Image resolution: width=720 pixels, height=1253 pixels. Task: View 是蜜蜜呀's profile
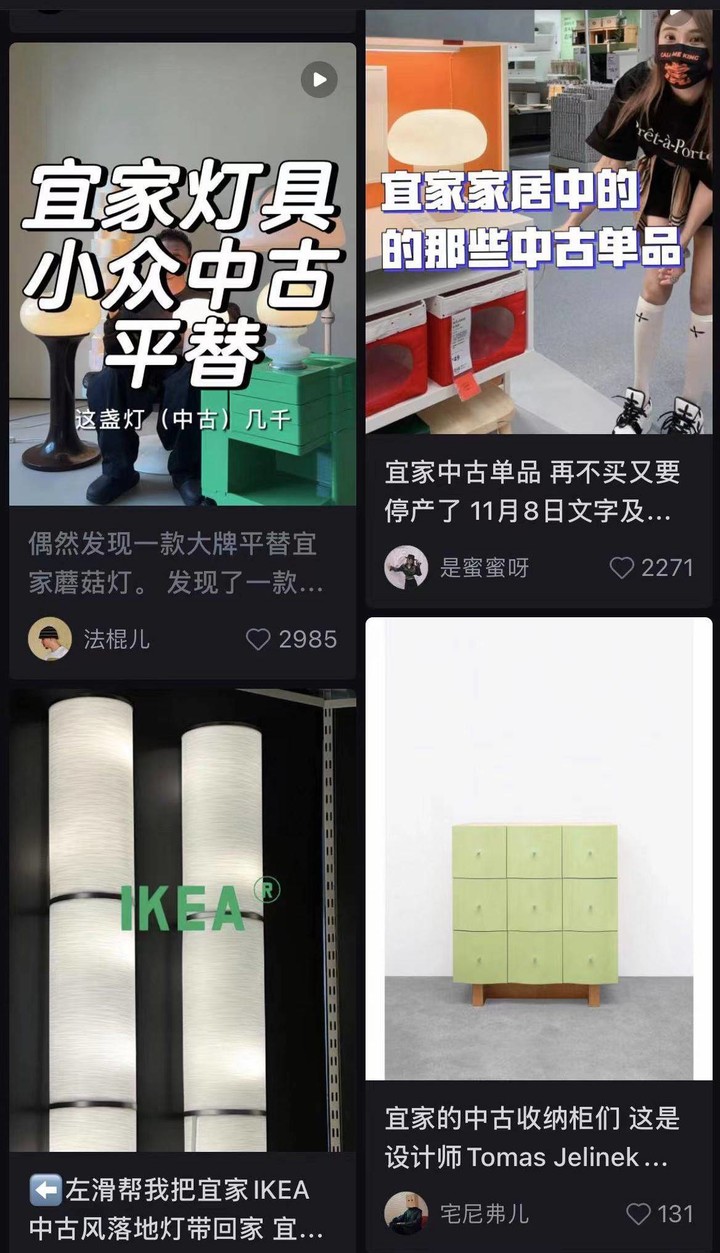(x=406, y=568)
